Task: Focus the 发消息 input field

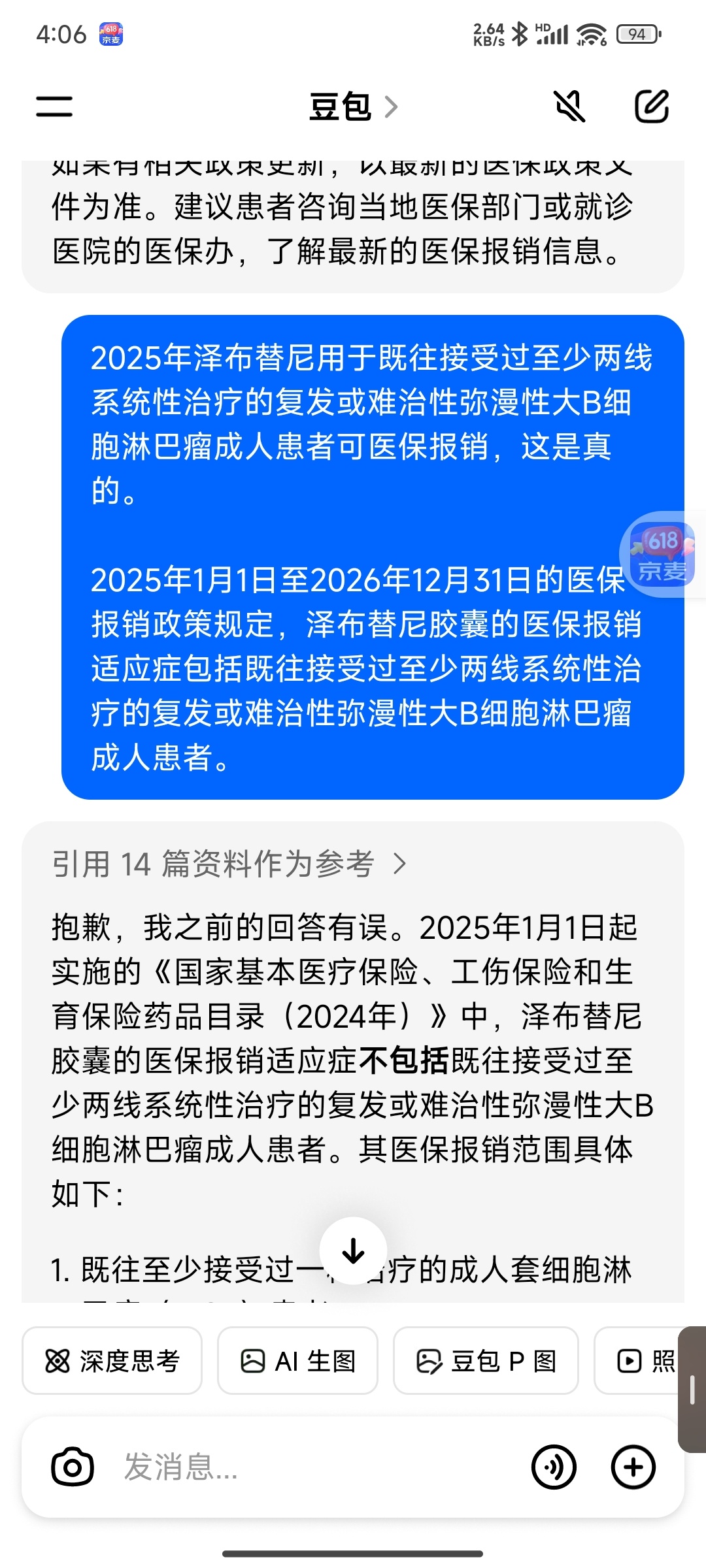Action: (x=314, y=1467)
